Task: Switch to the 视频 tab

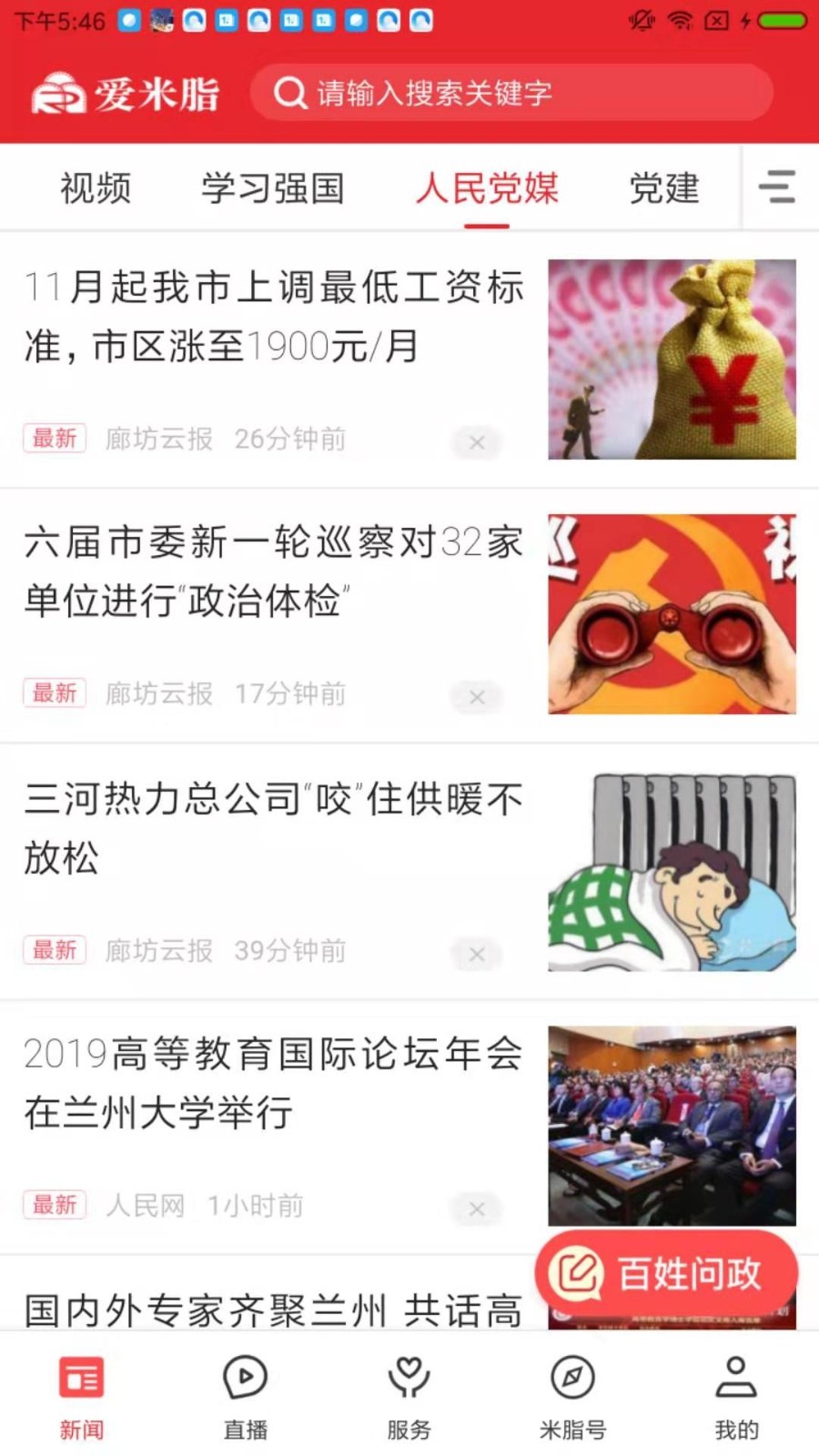Action: coord(95,189)
